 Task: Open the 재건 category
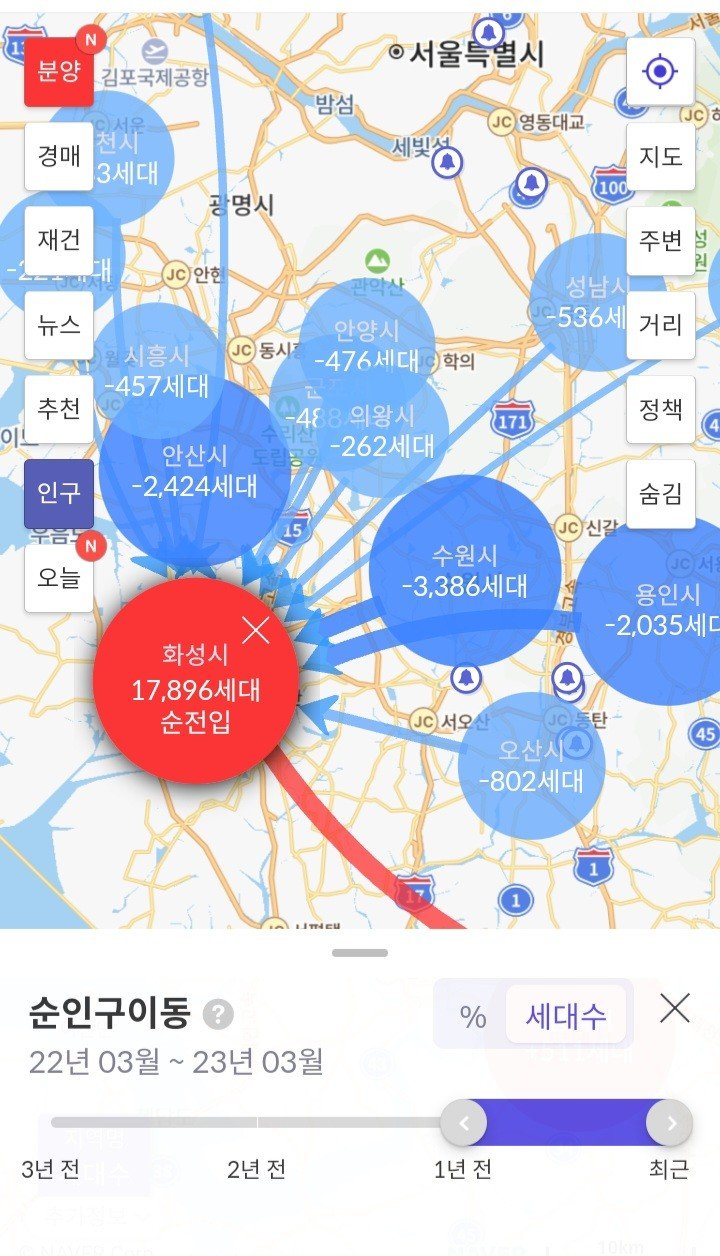tap(59, 241)
